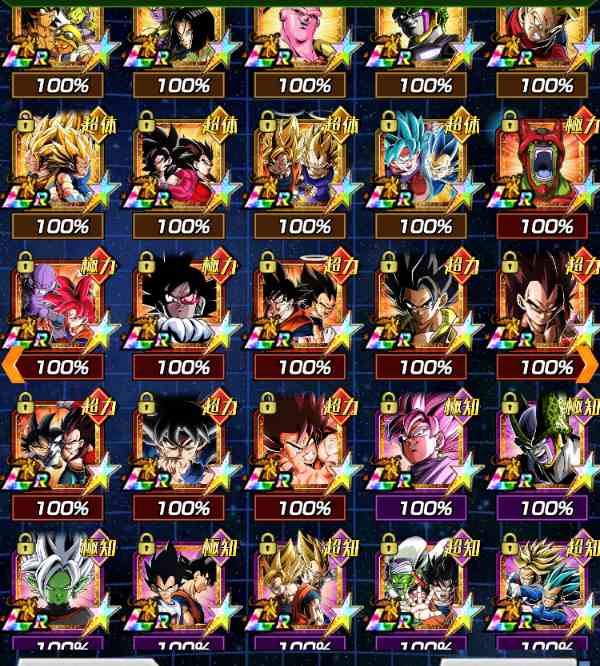Go to the next page with the right arrow

pos(587,366)
